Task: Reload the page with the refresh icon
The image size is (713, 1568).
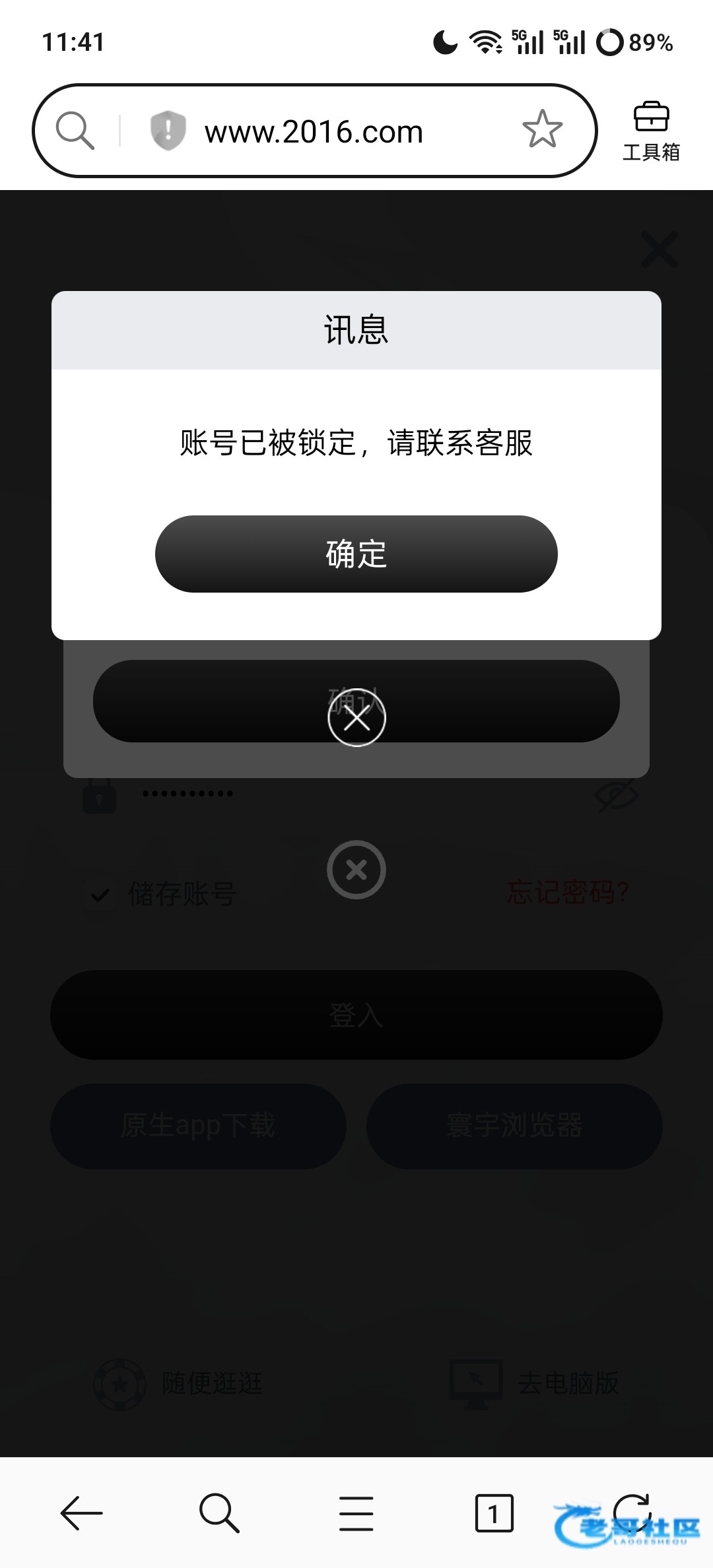Action: (632, 1511)
